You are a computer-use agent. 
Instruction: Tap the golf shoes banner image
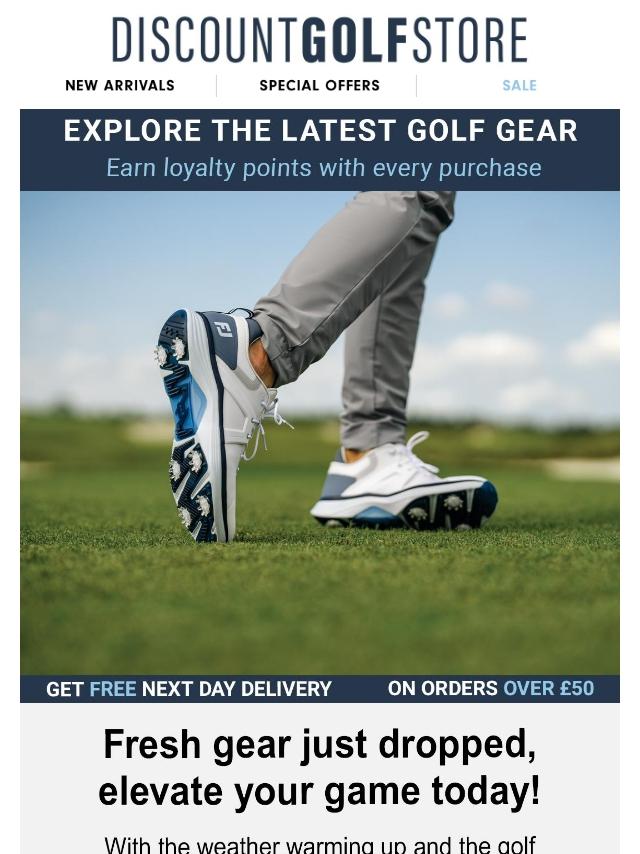click(x=320, y=430)
